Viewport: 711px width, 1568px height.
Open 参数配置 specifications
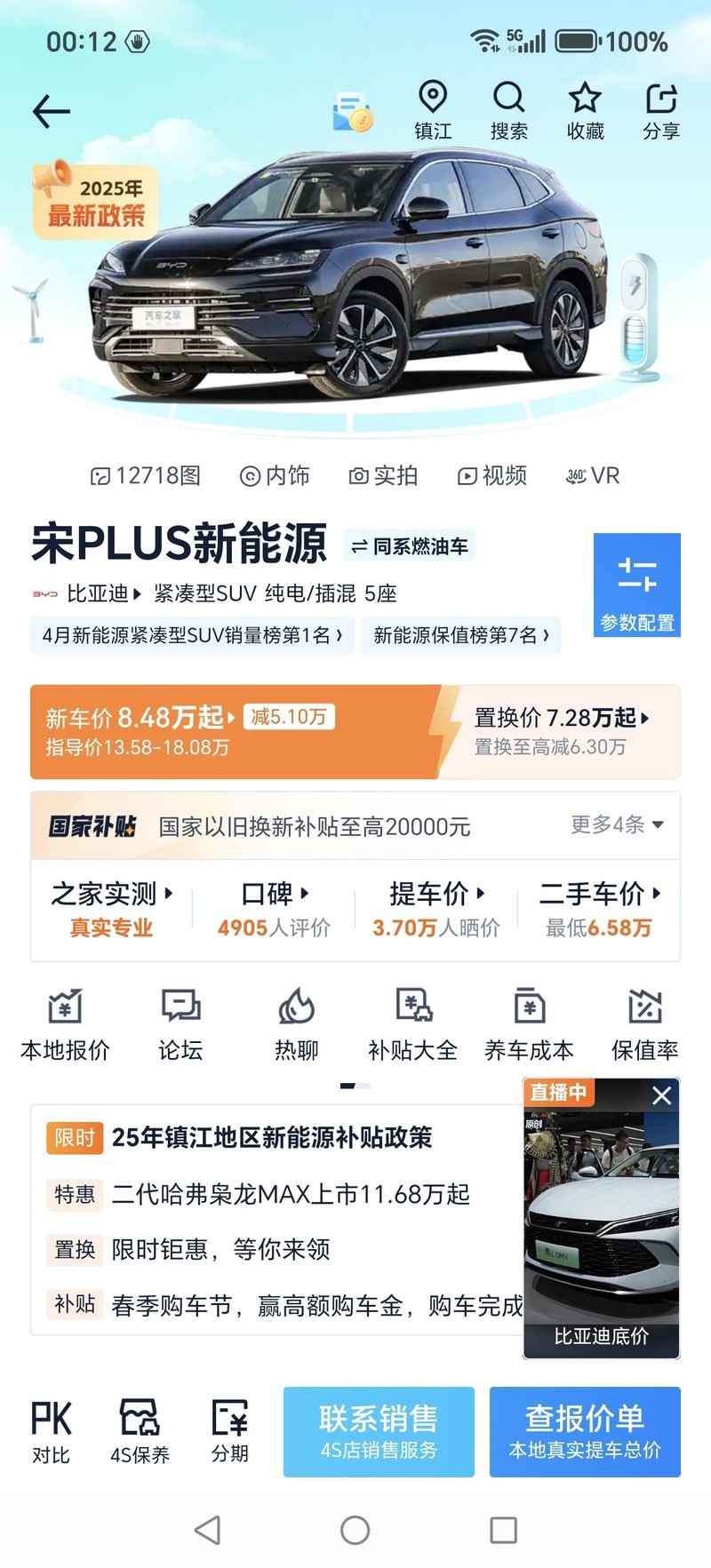click(636, 585)
